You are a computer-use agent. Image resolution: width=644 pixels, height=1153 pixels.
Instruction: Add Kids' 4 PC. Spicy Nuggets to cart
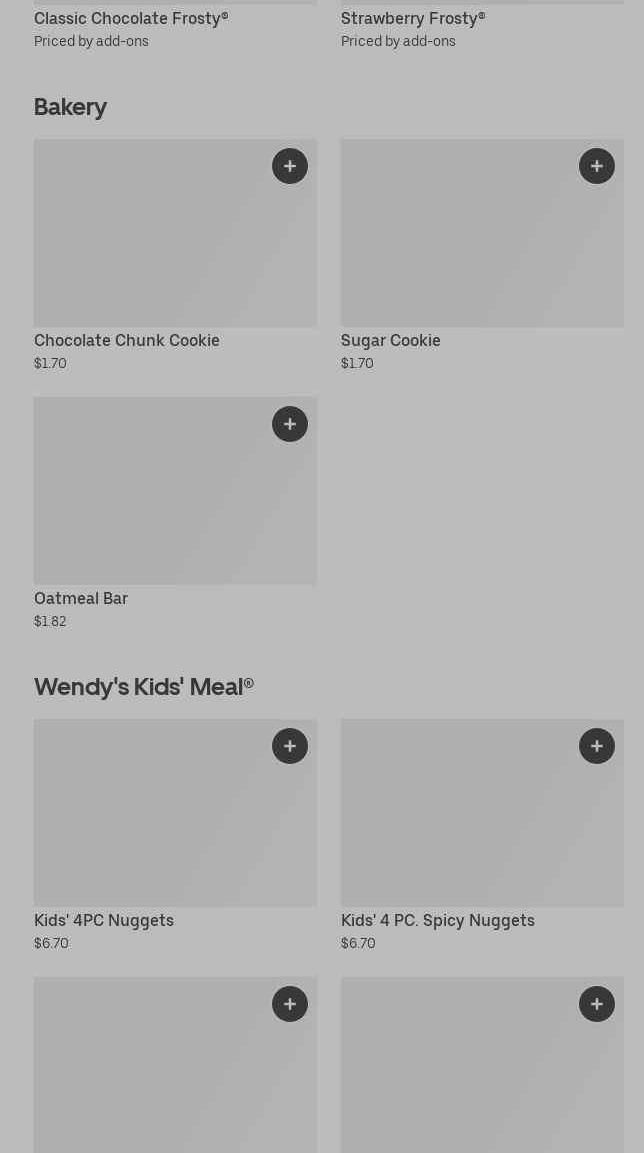click(x=597, y=746)
